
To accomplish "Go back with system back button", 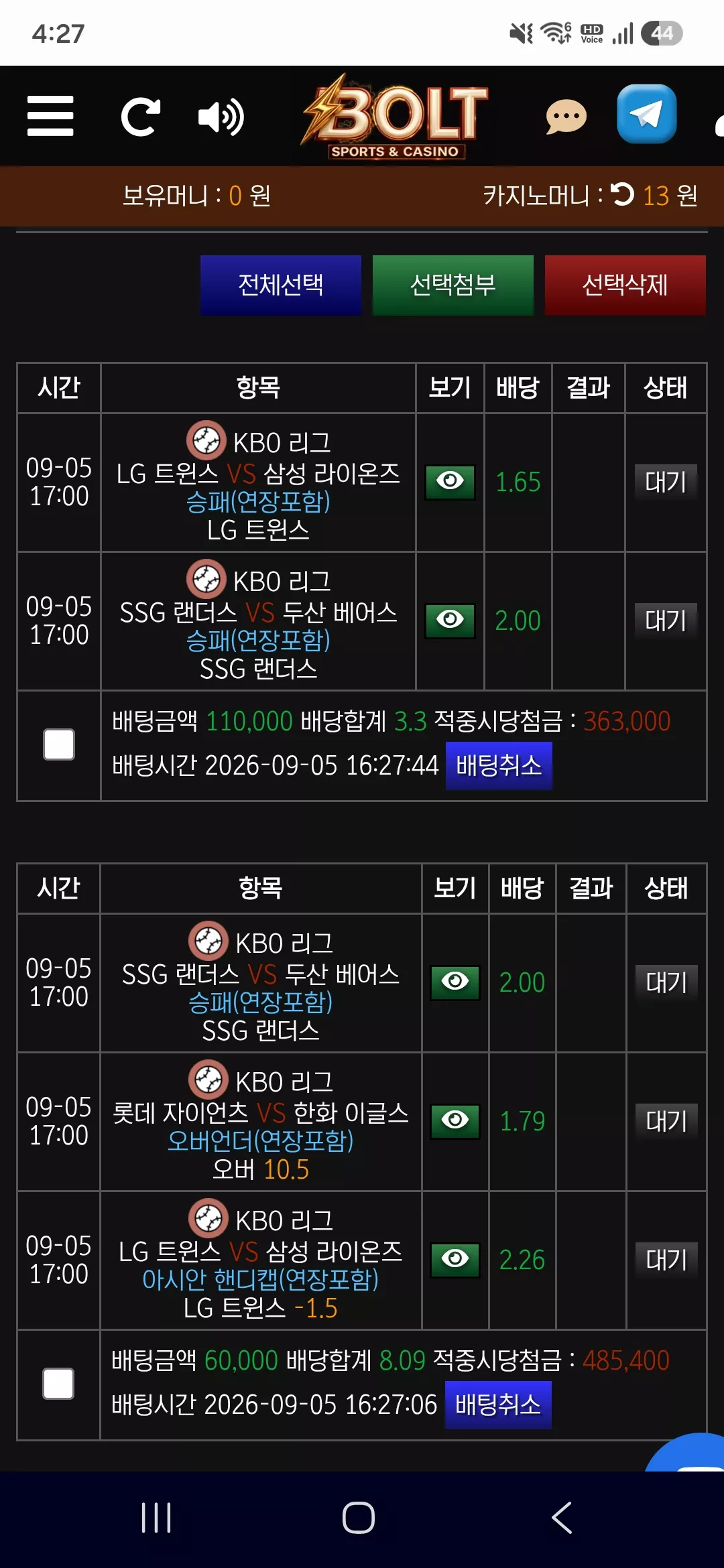I will pos(562,1518).
